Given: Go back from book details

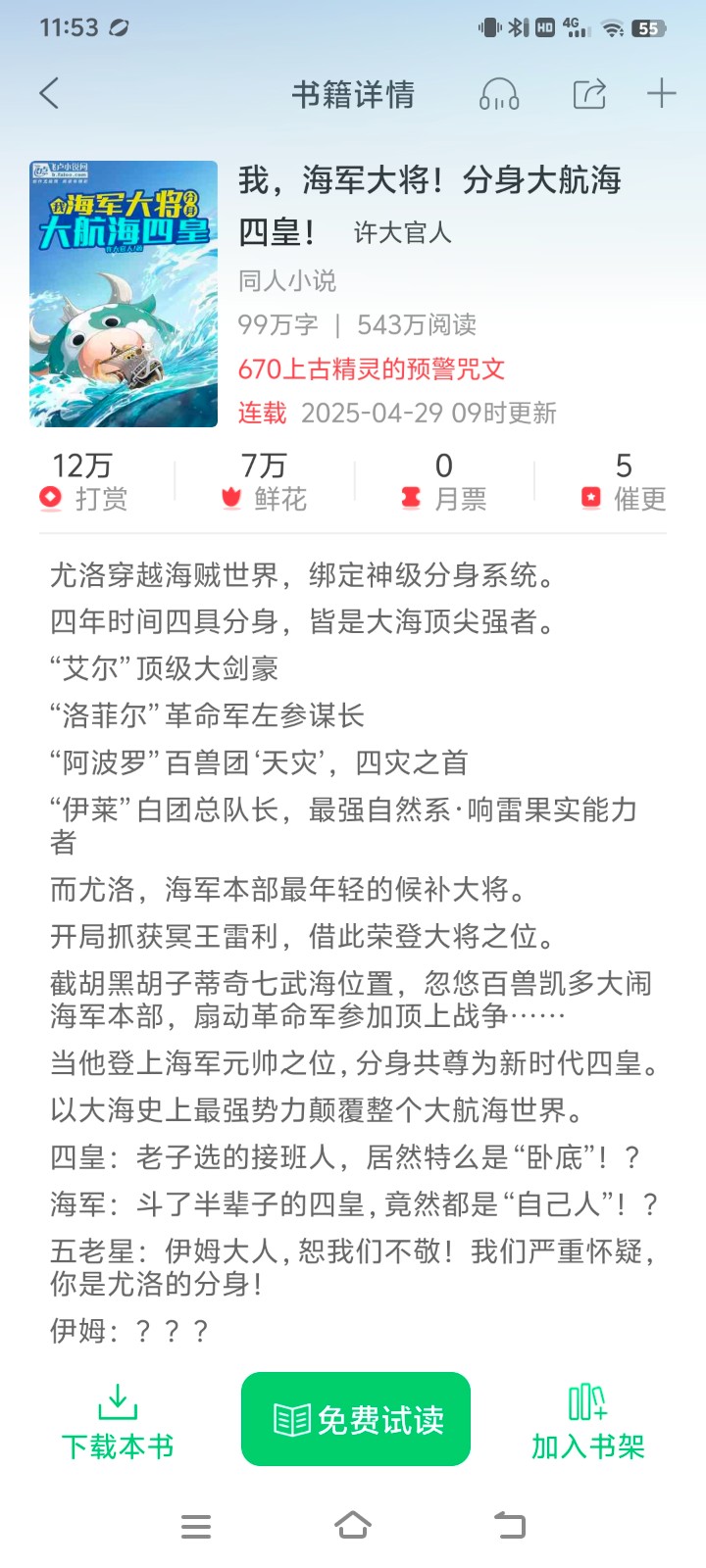Looking at the screenshot, I should [x=49, y=94].
